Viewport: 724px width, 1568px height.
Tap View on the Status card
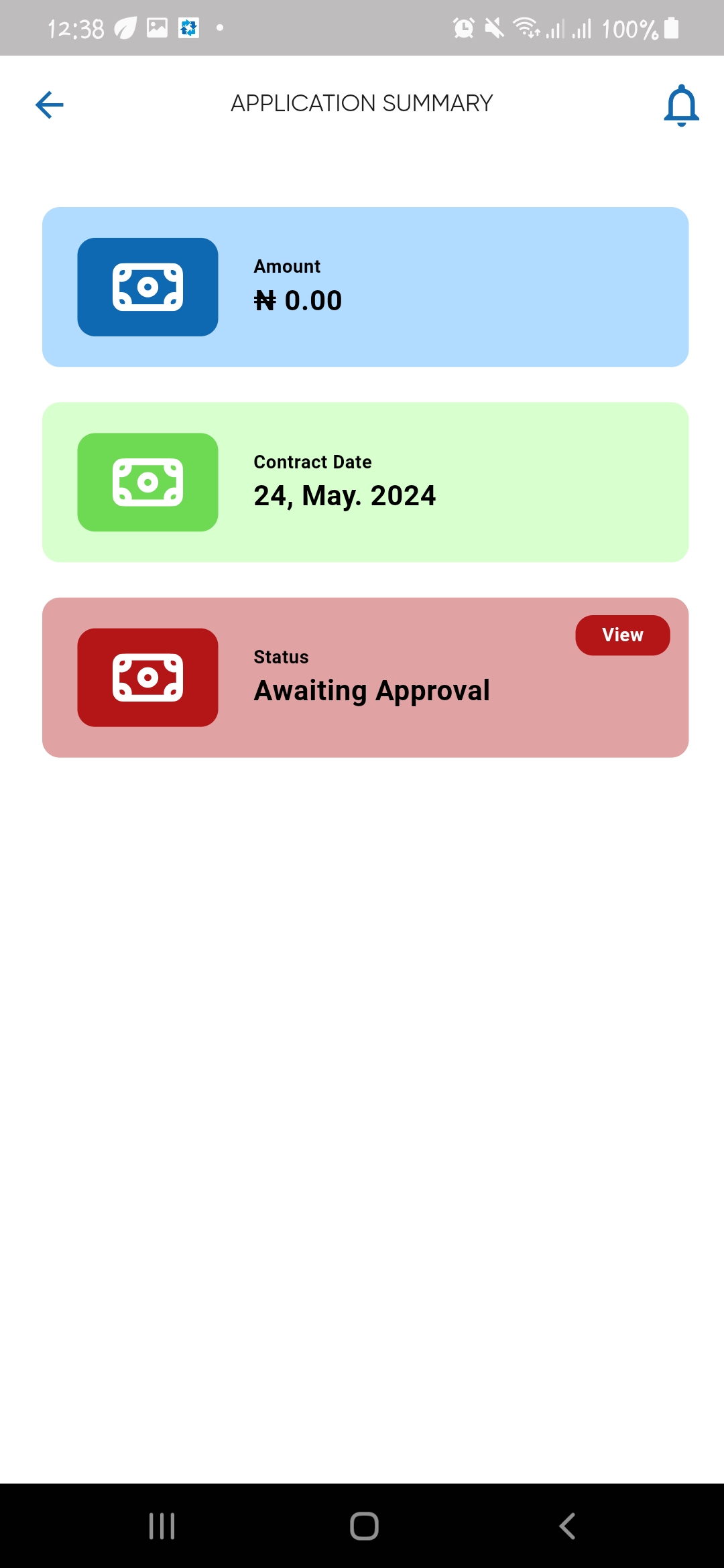click(x=622, y=635)
